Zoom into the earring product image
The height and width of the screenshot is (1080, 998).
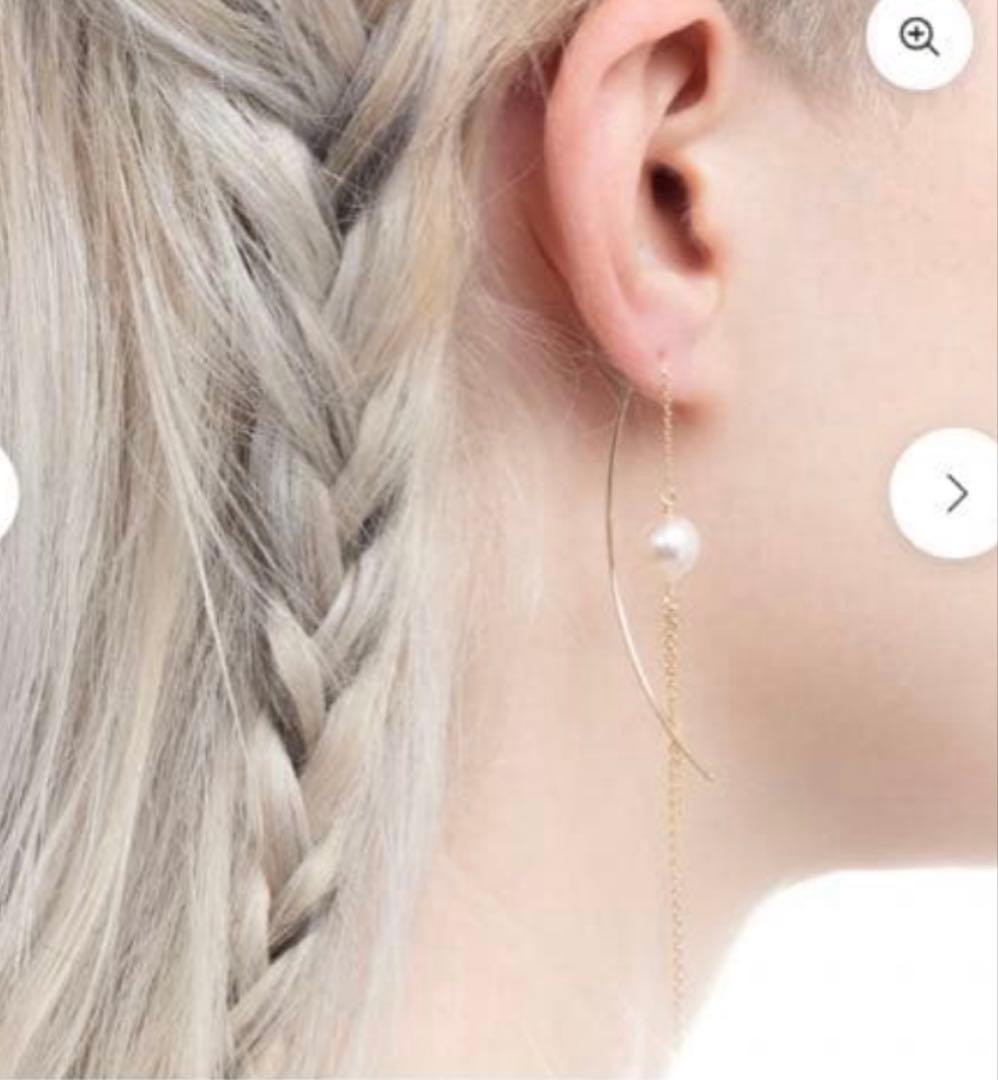[919, 38]
